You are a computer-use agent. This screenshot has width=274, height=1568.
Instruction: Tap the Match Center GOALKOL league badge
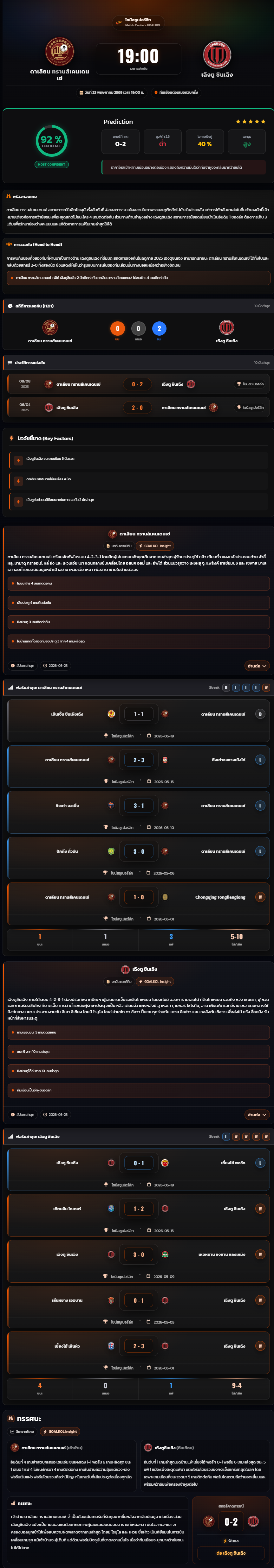coord(138,22)
